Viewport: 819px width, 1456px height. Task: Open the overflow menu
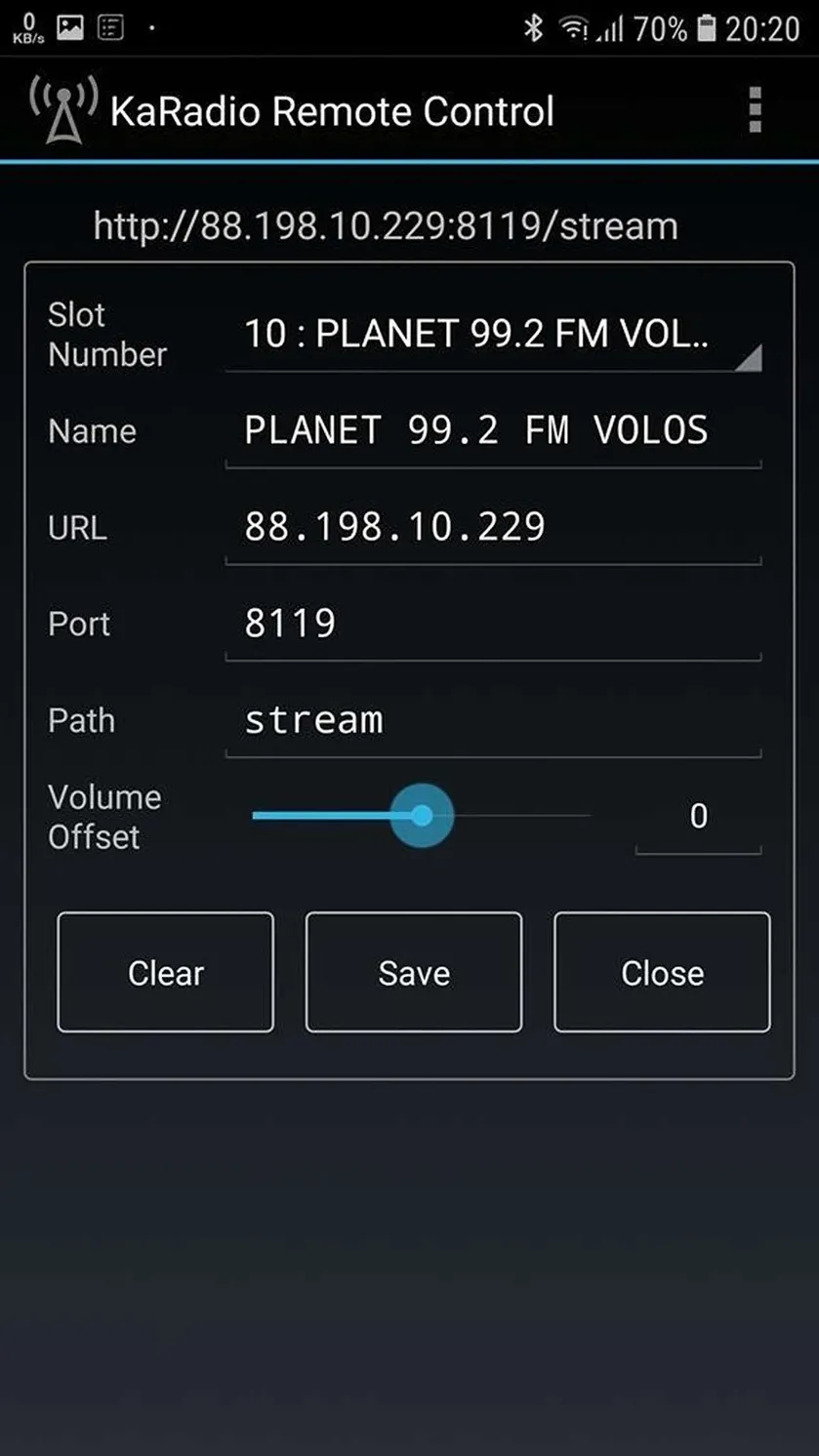click(754, 110)
